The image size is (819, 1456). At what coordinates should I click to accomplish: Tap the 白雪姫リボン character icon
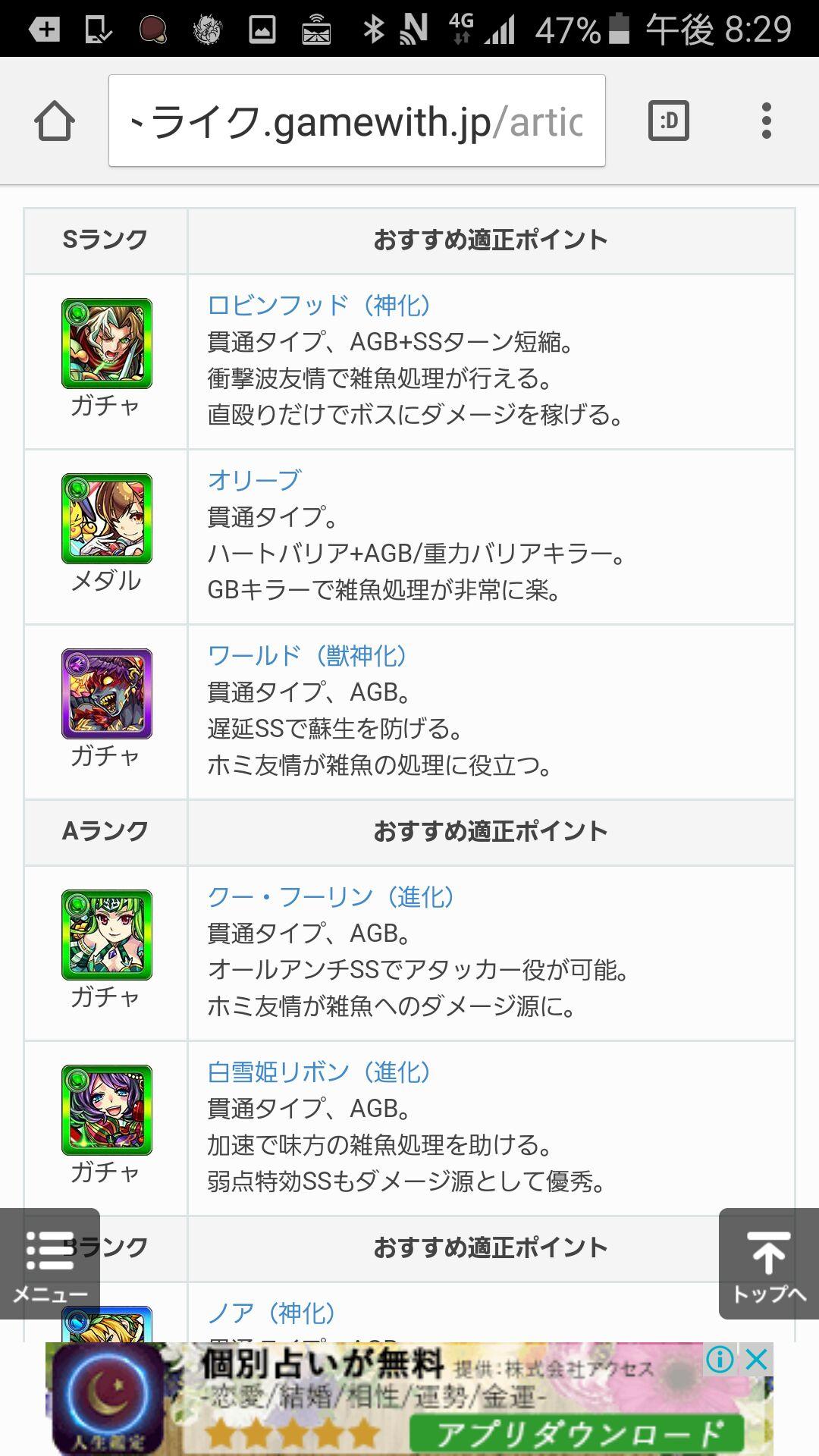[107, 1110]
